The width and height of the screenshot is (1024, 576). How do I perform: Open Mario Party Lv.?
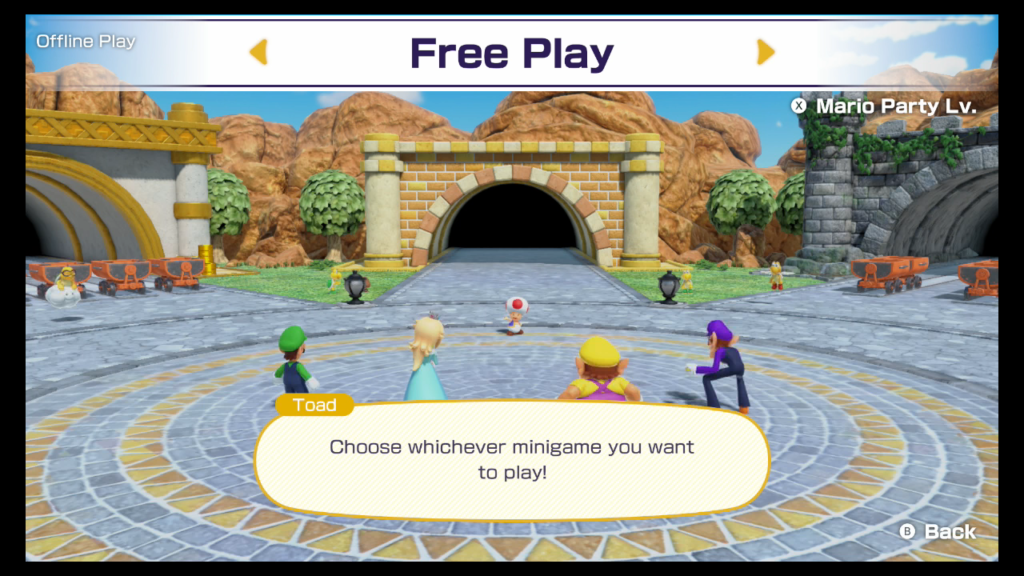(883, 106)
